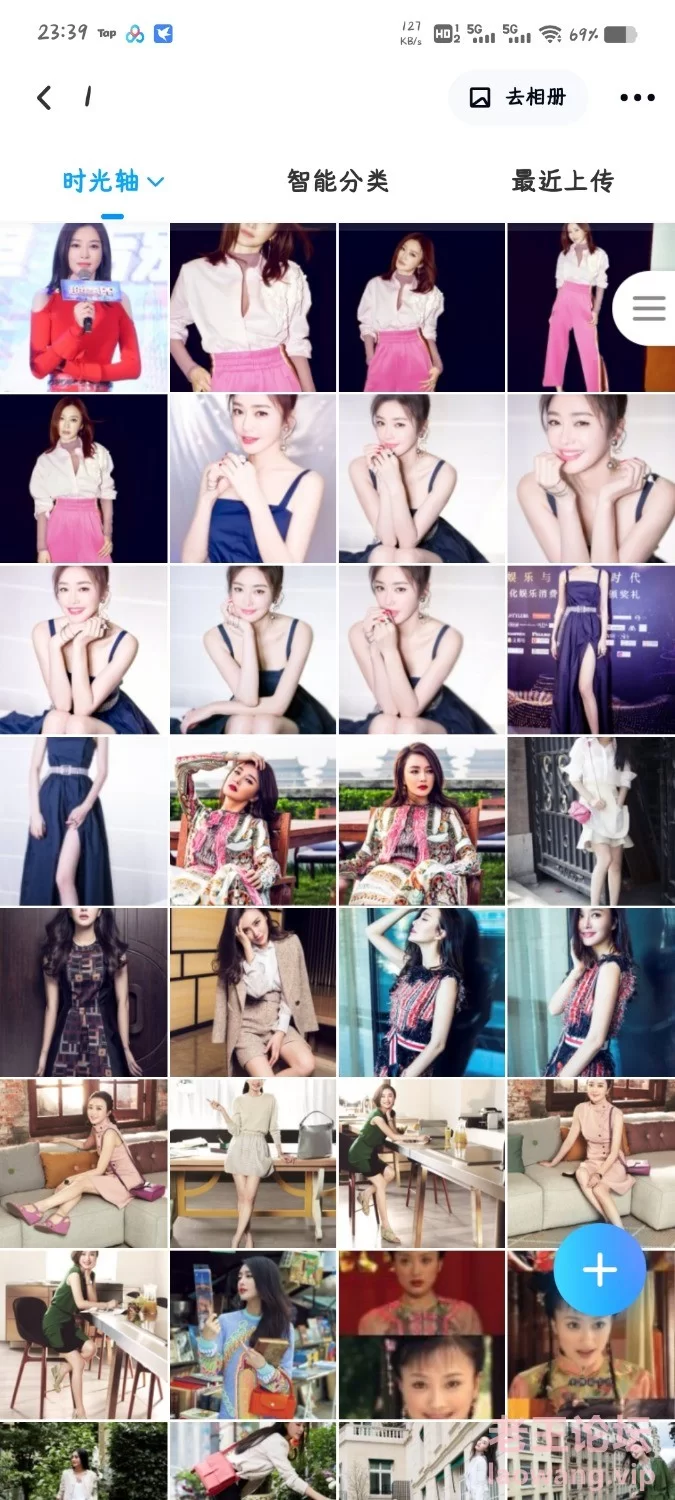The image size is (675, 1500).
Task: Open the three-dot overflow menu
Action: 637,97
